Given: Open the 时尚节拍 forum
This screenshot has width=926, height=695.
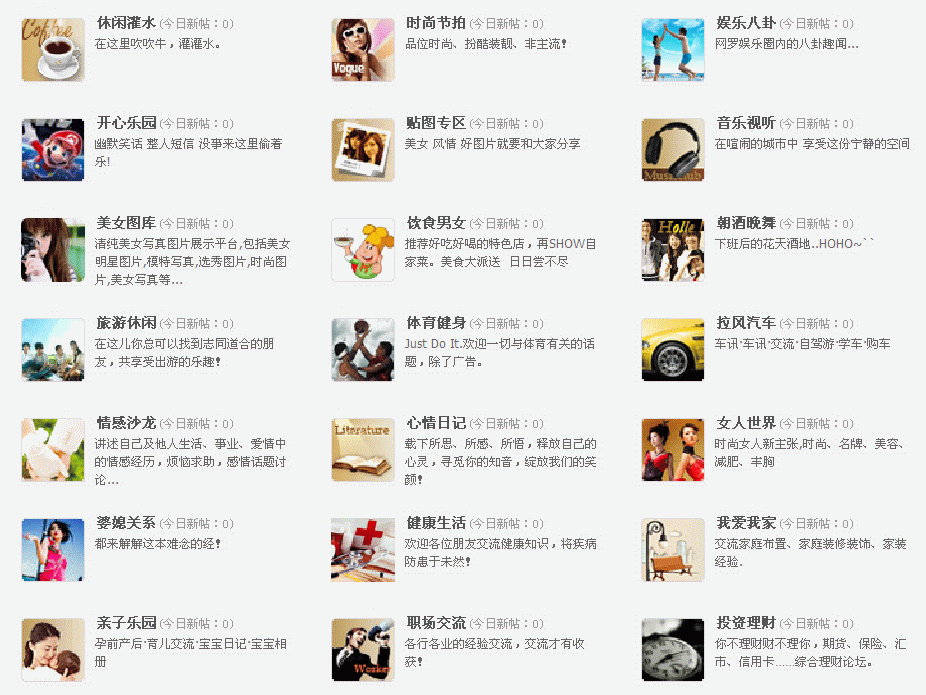Looking at the screenshot, I should click(435, 23).
